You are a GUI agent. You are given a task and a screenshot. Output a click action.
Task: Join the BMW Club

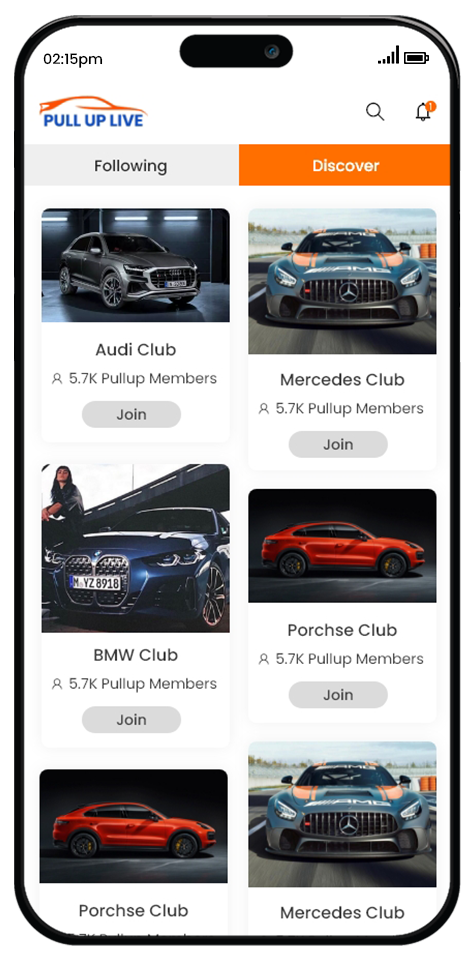click(132, 719)
